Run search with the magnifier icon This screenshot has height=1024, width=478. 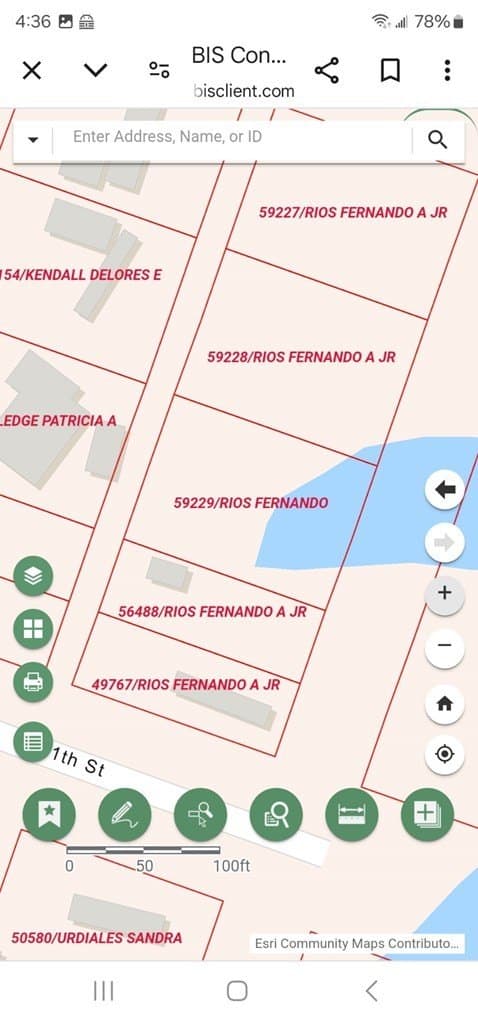click(x=438, y=139)
